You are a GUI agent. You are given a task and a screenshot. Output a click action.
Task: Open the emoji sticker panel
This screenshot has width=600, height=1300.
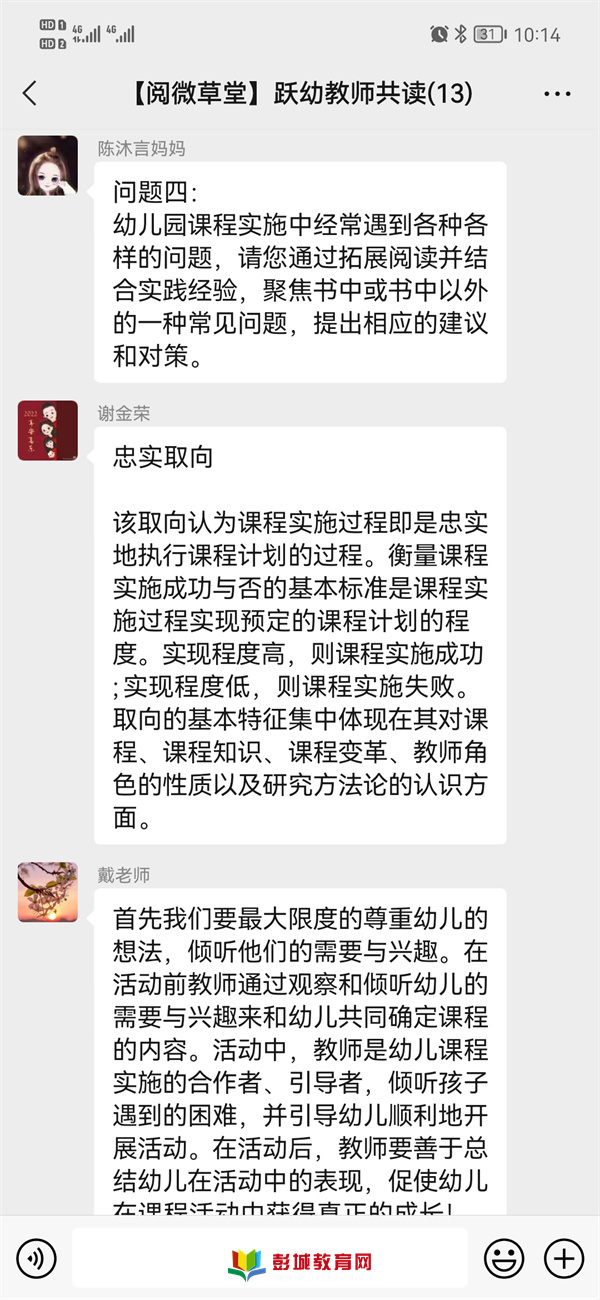coord(504,1257)
